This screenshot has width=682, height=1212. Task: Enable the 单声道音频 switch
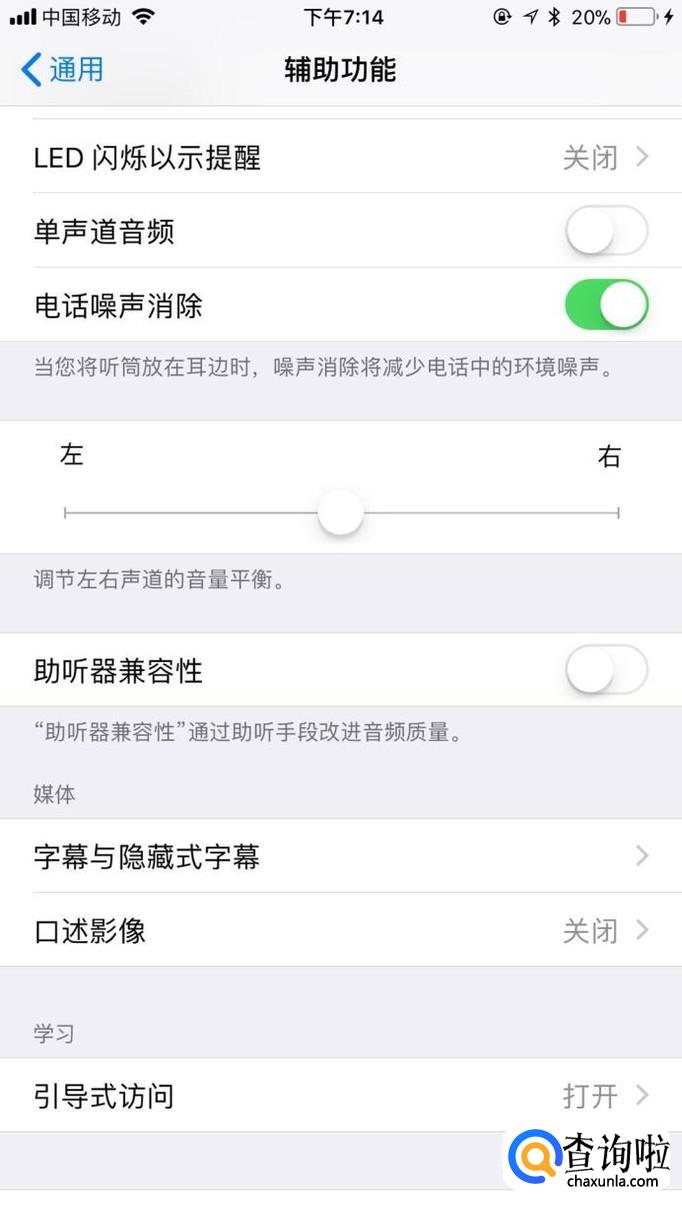click(606, 231)
